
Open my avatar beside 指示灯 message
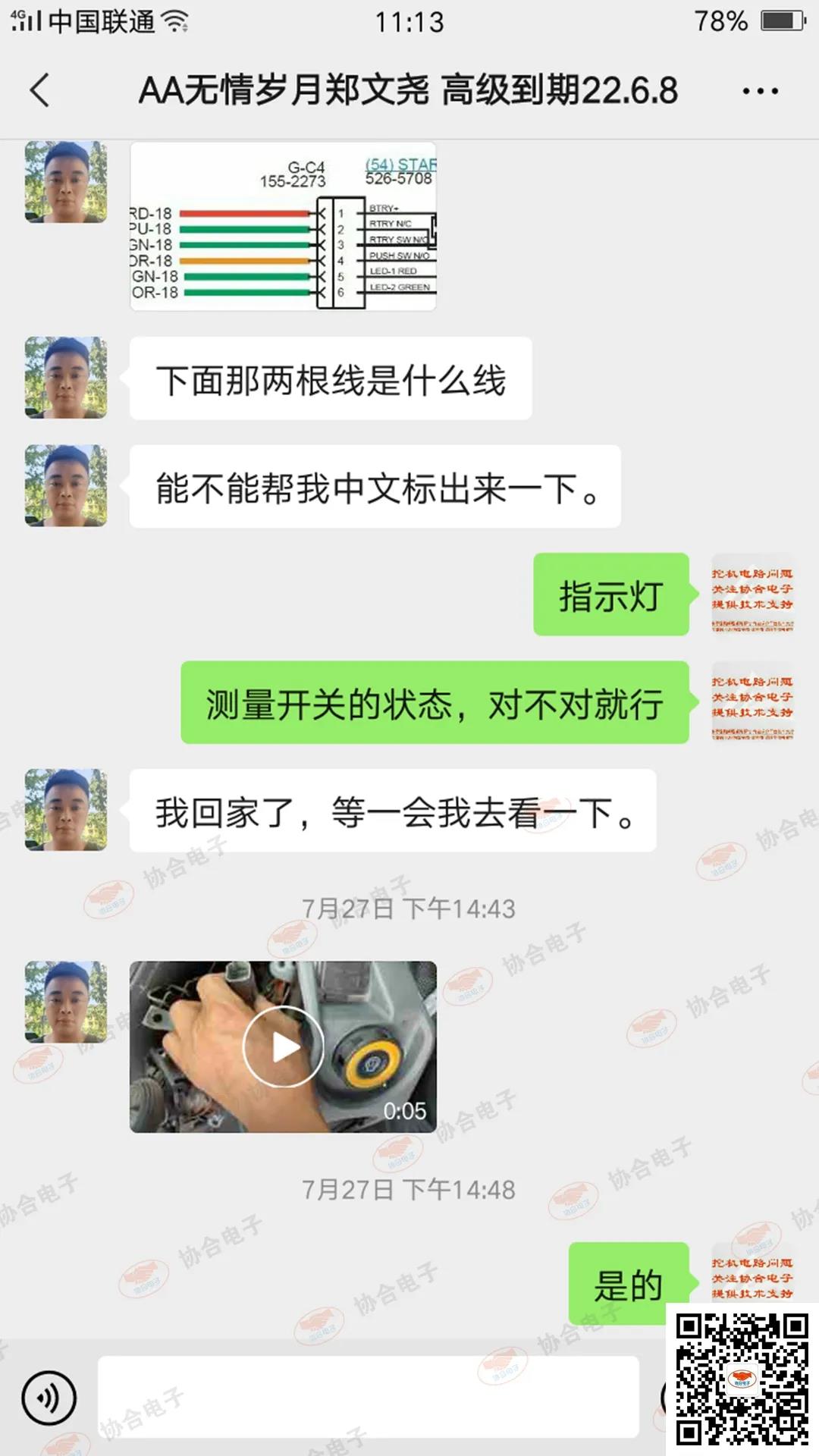point(752,595)
